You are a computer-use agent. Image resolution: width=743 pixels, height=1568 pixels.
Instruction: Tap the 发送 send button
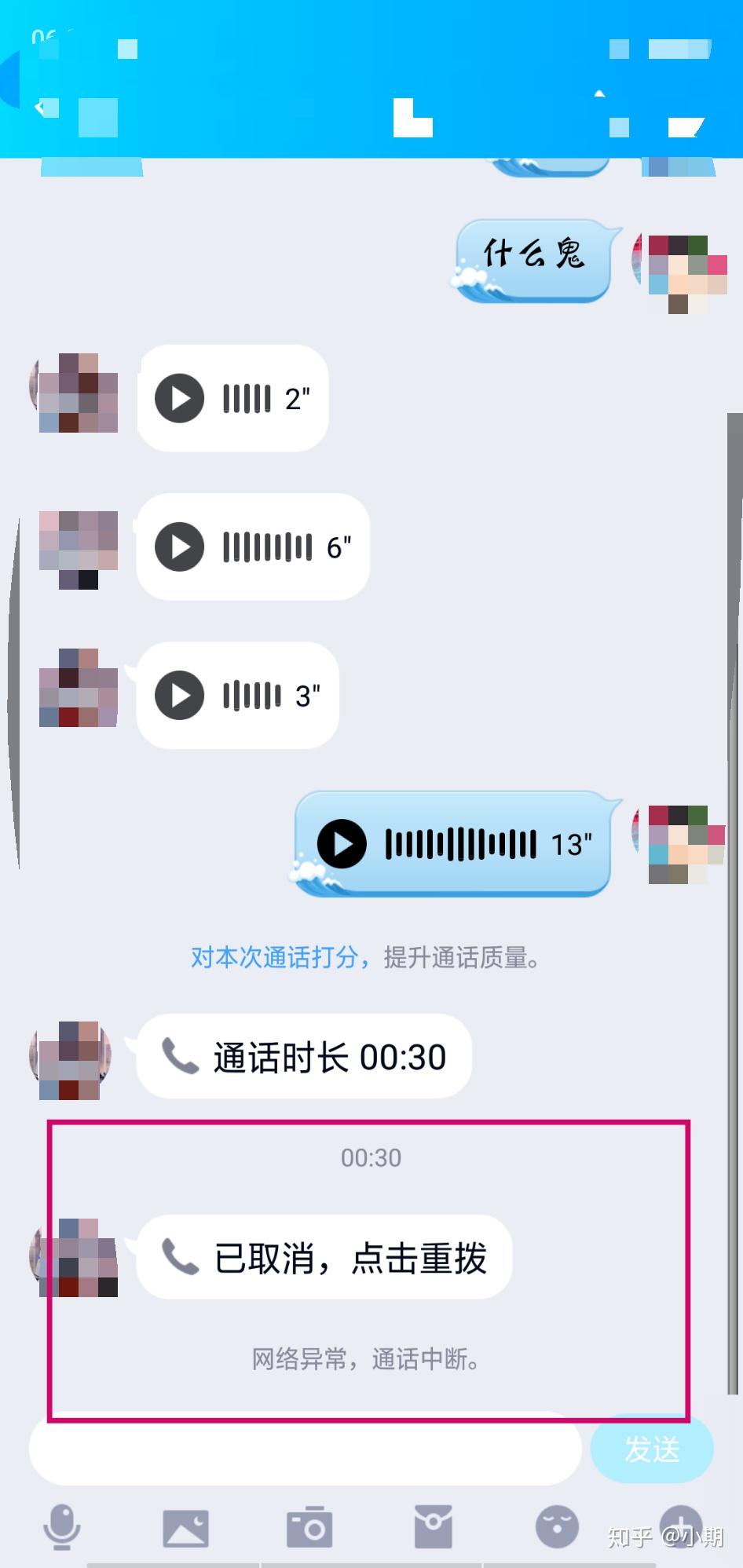[x=652, y=1449]
